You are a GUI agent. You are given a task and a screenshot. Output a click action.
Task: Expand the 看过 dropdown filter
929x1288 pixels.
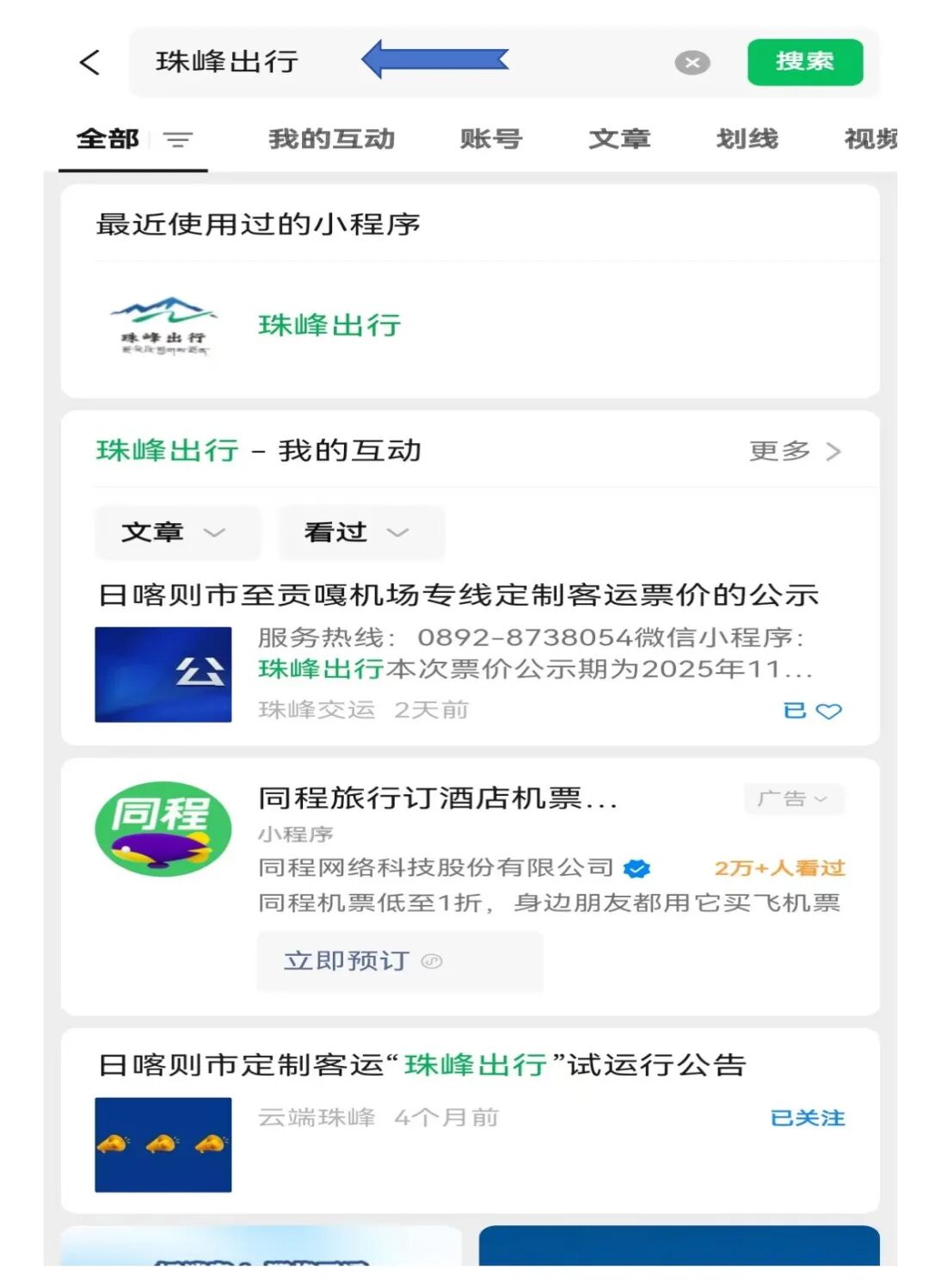pos(358,533)
